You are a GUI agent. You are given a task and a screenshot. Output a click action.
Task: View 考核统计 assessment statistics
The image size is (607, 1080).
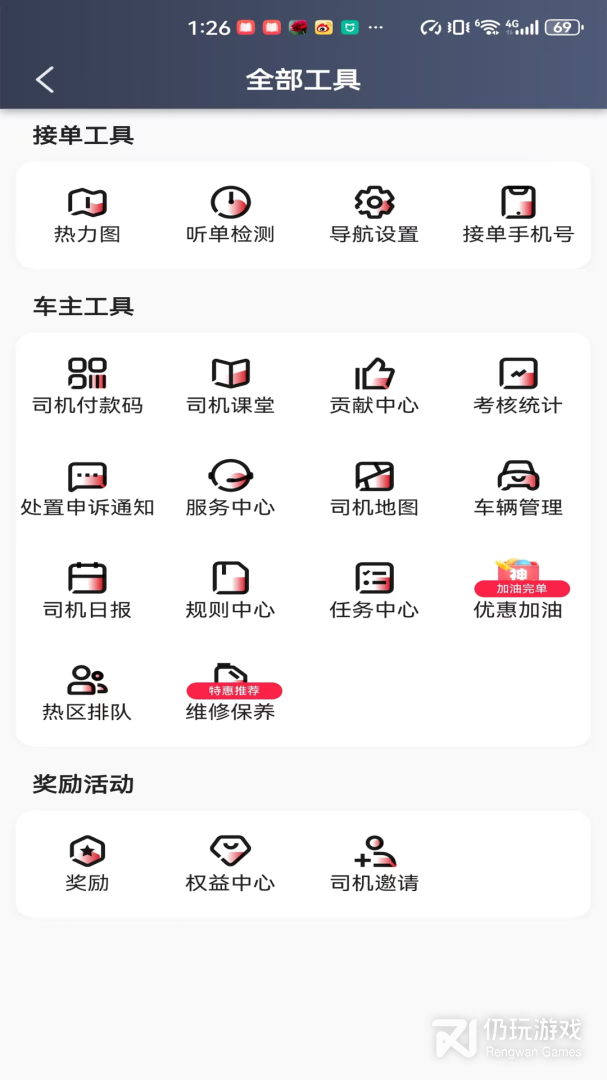point(518,386)
